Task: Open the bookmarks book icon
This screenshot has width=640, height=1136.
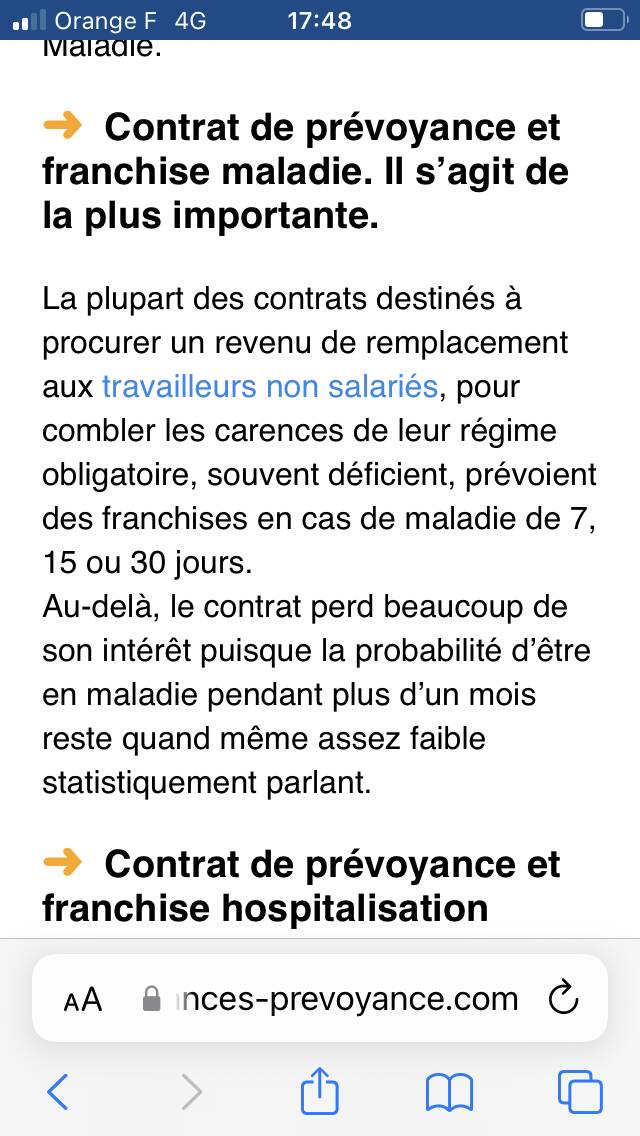Action: [449, 1092]
